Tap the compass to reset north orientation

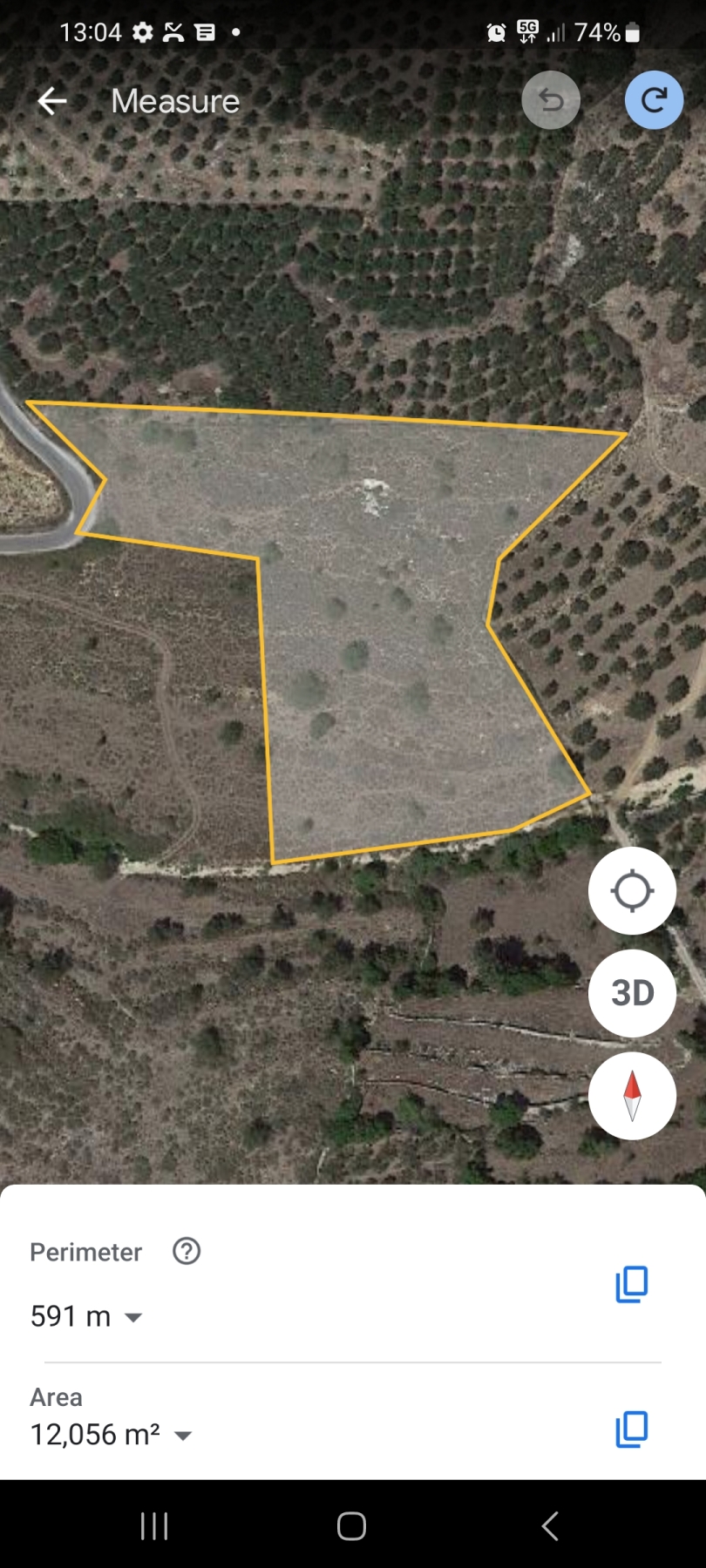[632, 1096]
